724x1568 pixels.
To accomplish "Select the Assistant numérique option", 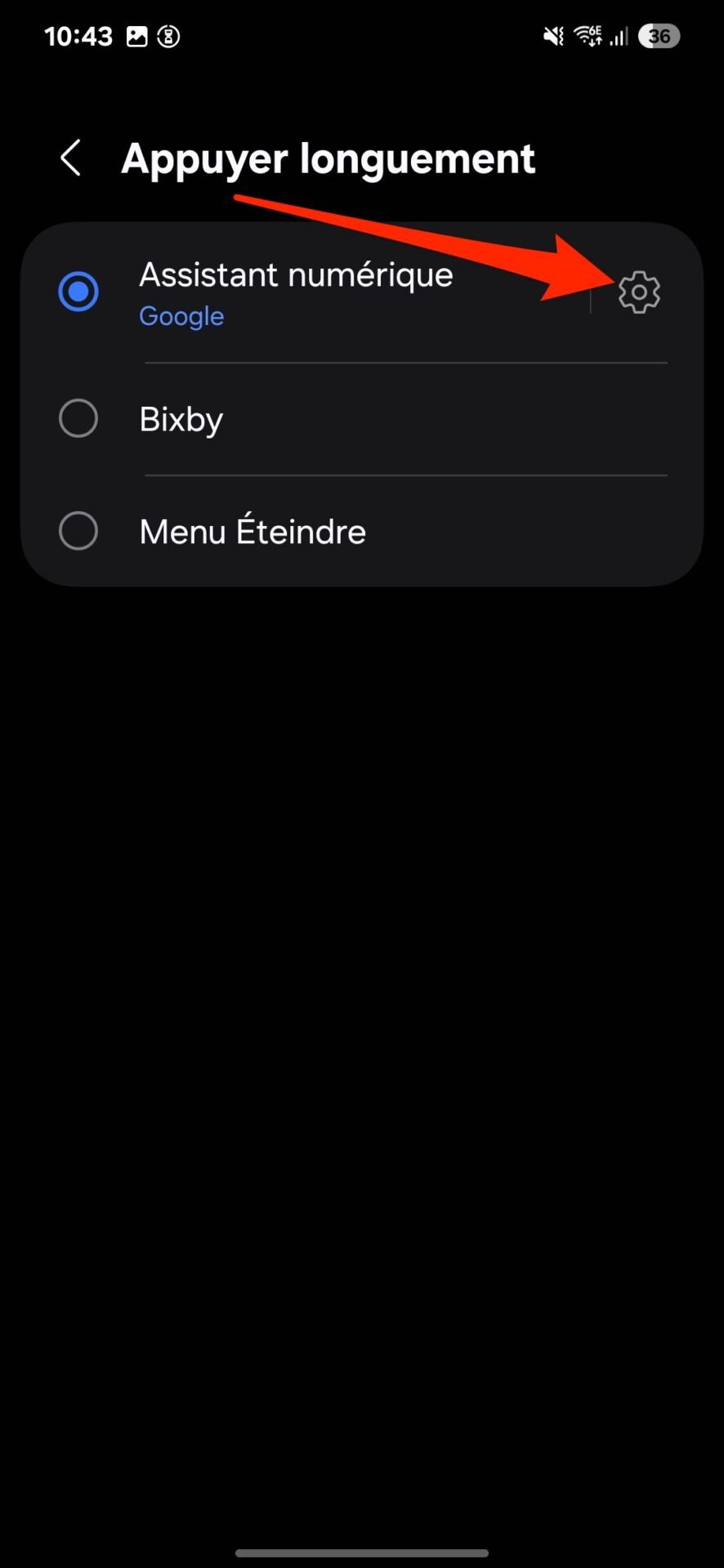I will (x=306, y=292).
